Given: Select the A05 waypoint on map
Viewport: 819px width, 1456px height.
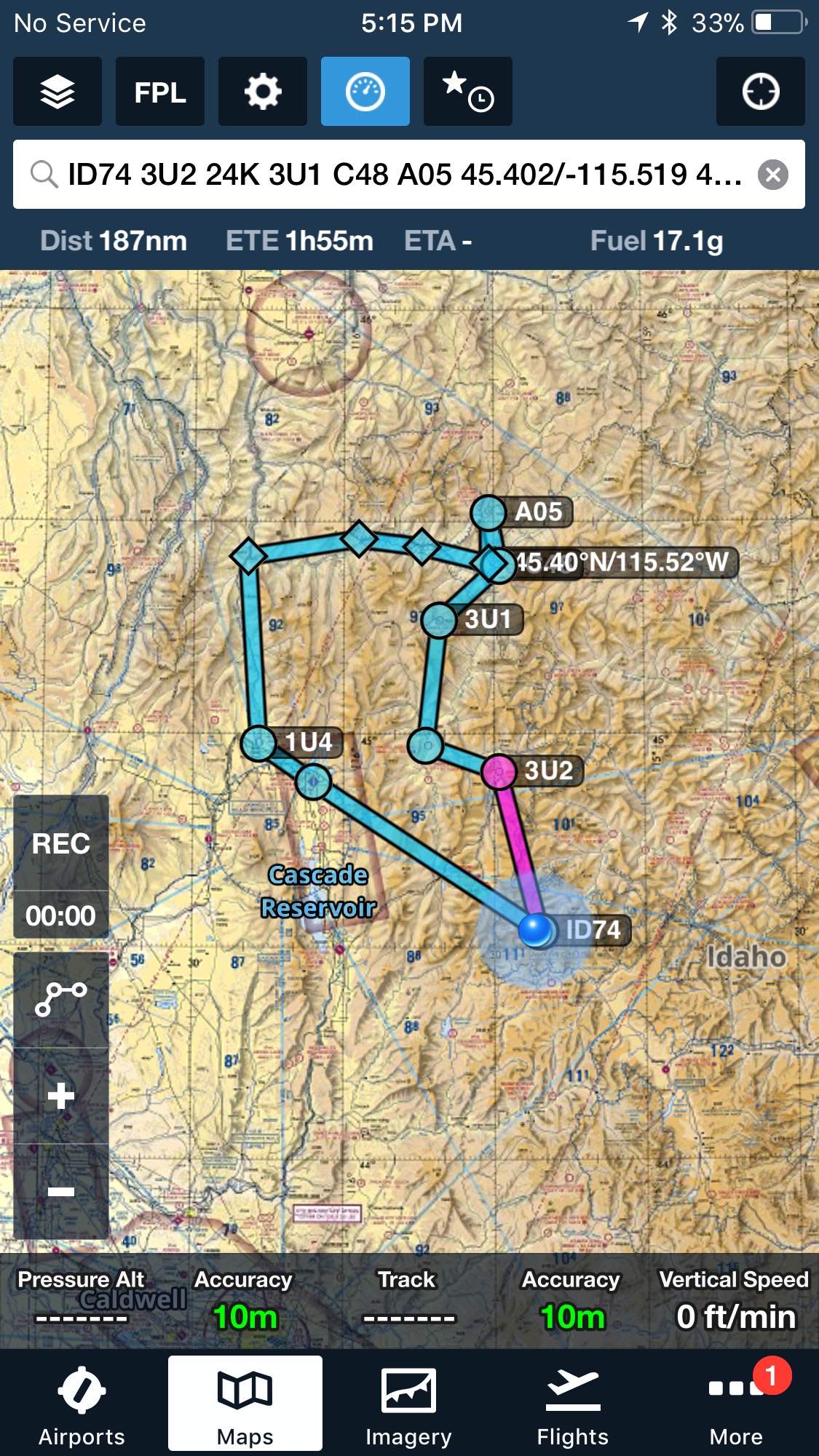Looking at the screenshot, I should click(x=488, y=513).
